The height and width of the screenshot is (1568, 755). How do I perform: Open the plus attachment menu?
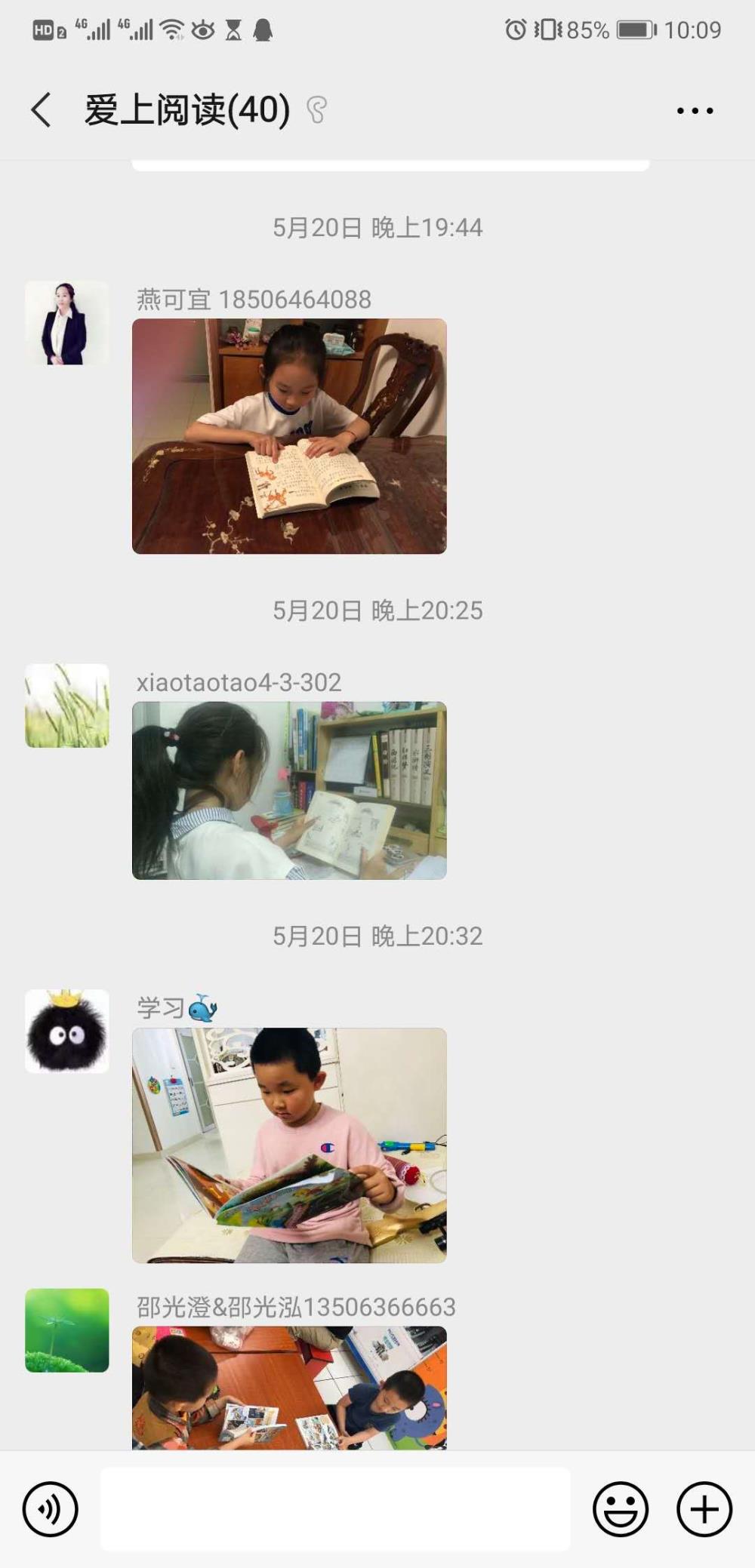(704, 1509)
